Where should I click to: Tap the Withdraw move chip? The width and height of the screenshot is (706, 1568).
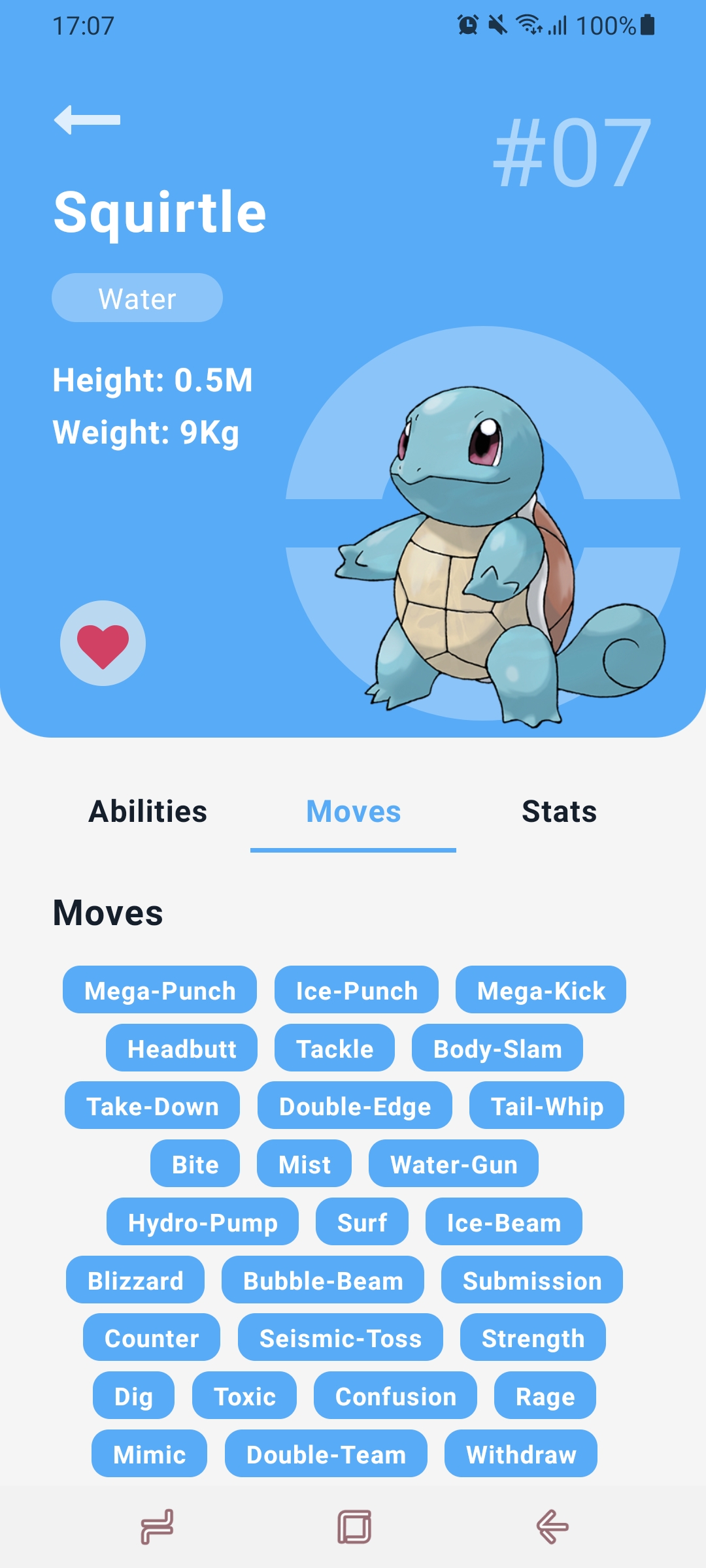pos(521,1454)
